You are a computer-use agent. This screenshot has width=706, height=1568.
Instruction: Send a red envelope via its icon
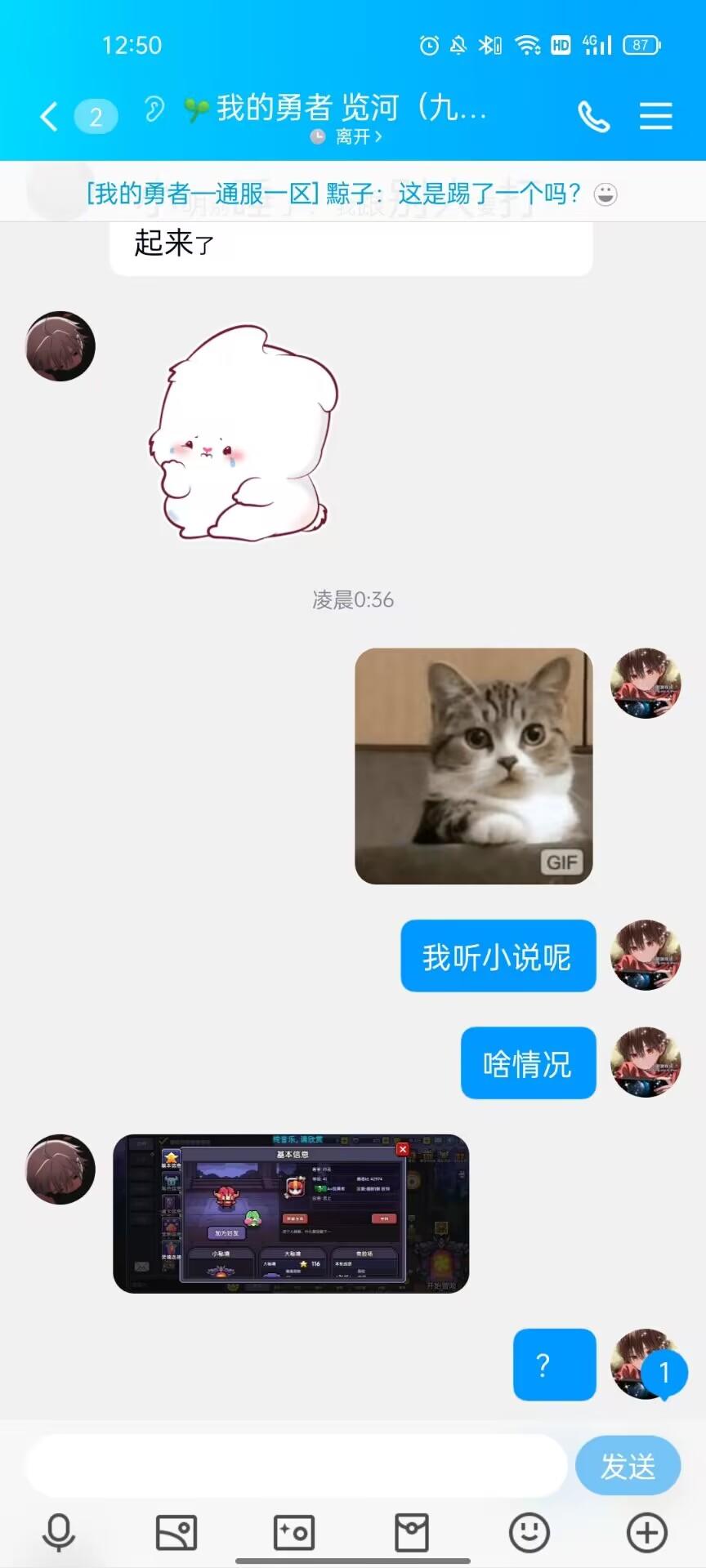click(412, 1528)
